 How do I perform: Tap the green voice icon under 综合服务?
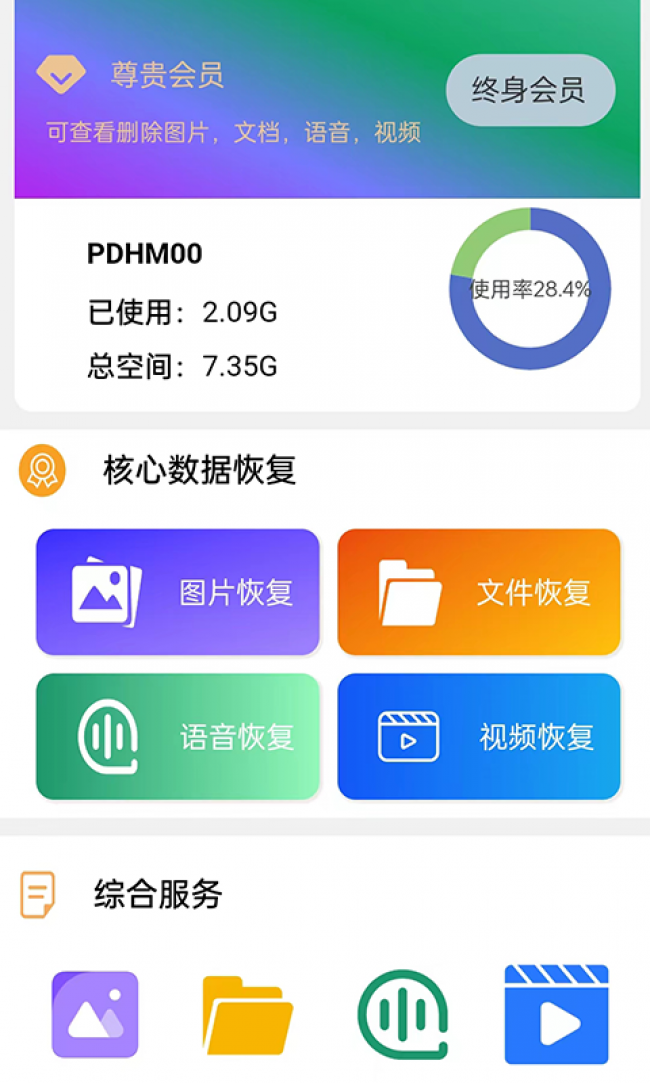(402, 1015)
